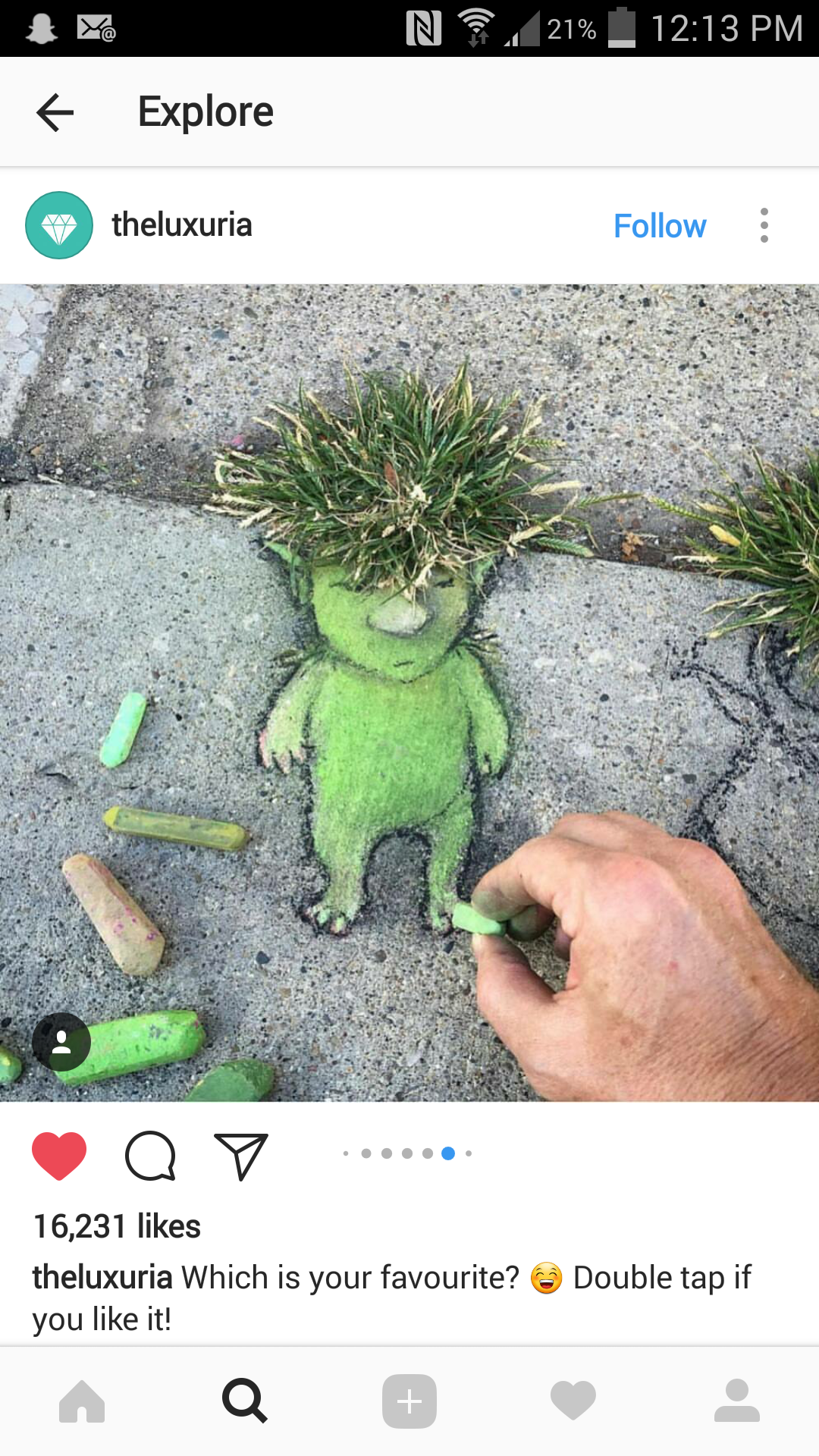This screenshot has width=819, height=1456.
Task: Show tagged people on photo
Action: [61, 1042]
